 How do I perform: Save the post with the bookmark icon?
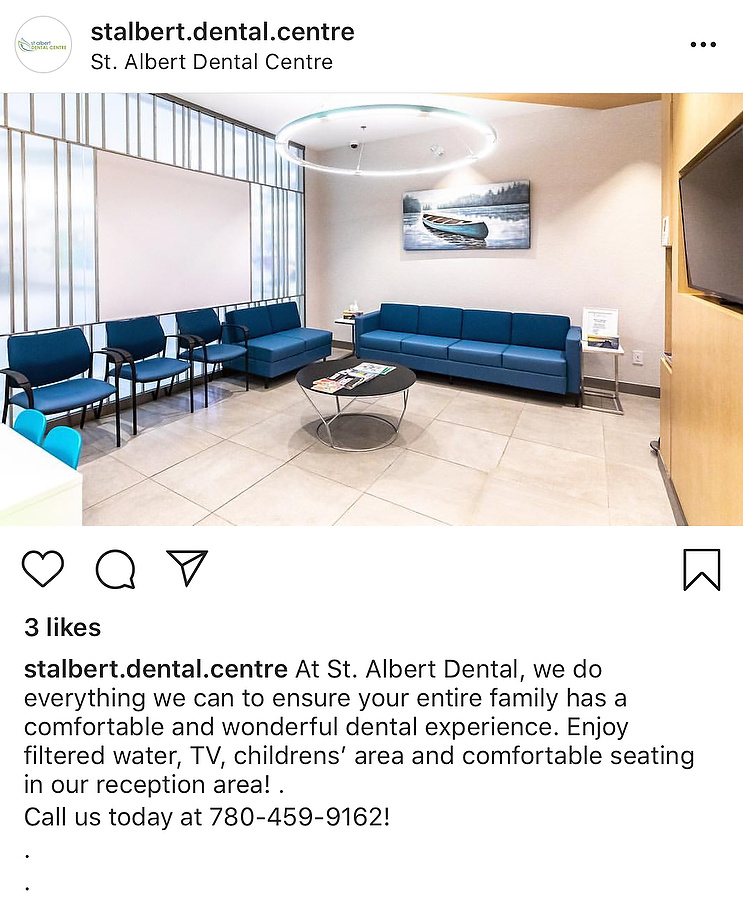[702, 568]
